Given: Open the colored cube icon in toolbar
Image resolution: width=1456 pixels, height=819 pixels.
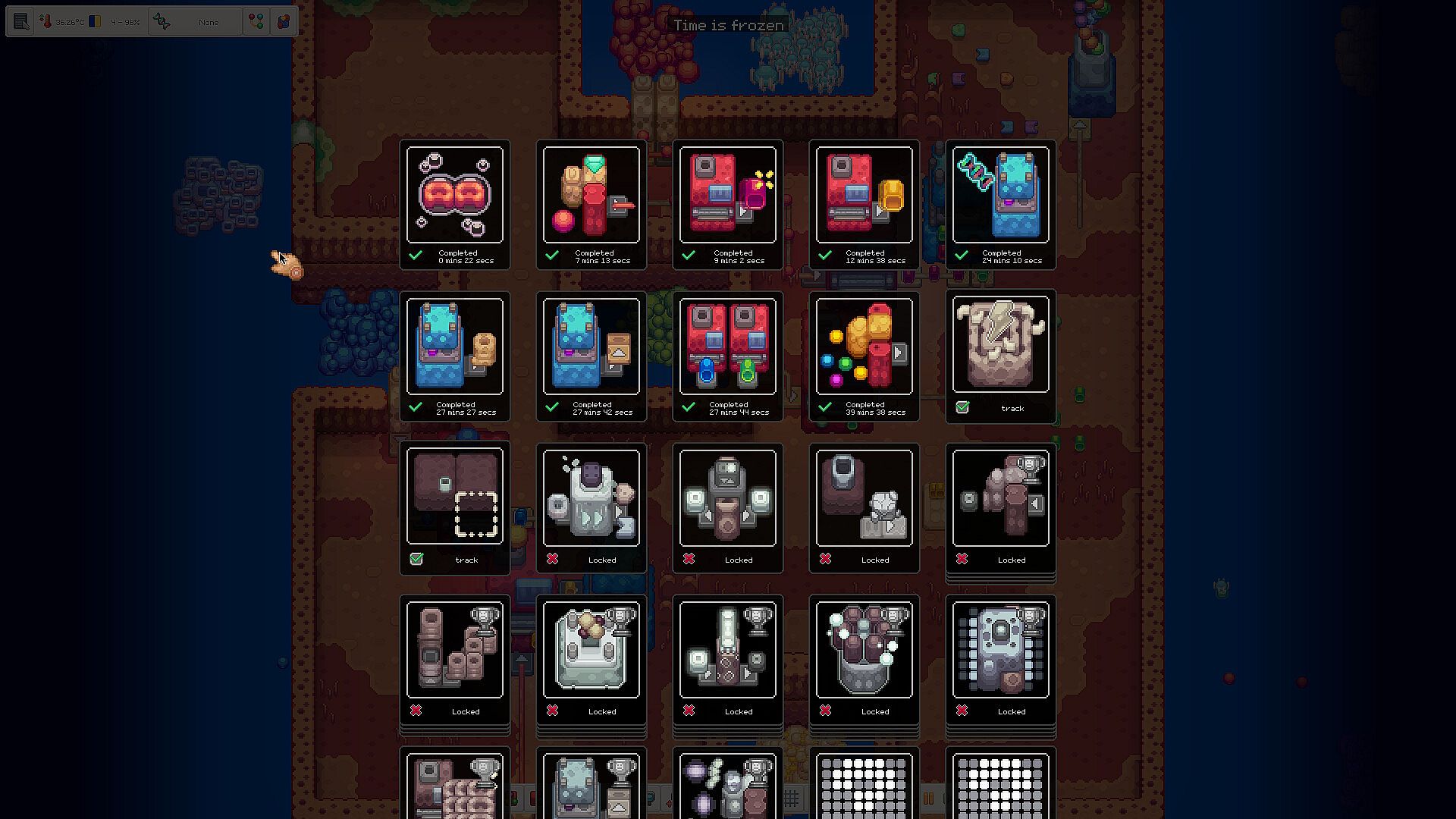Looking at the screenshot, I should point(283,22).
